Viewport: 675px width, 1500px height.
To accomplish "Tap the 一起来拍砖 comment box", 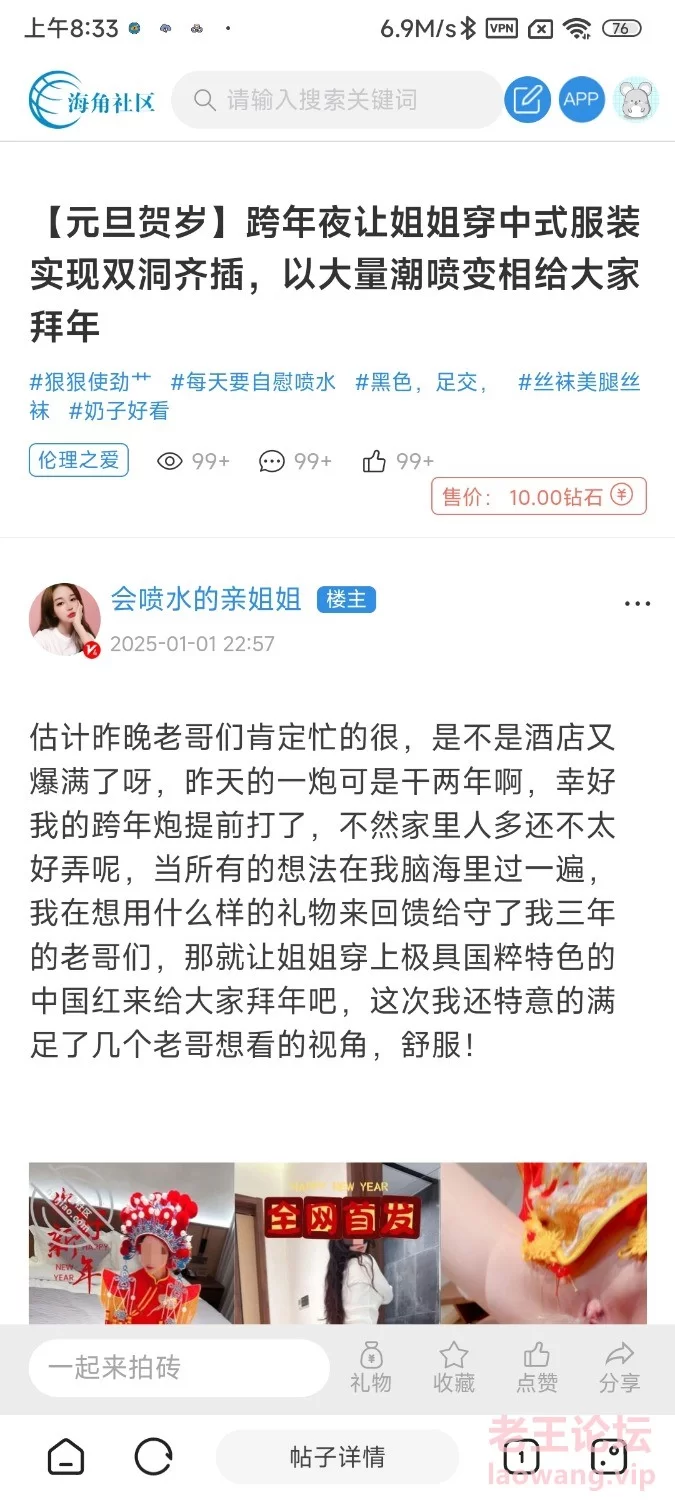I will pos(179,1368).
